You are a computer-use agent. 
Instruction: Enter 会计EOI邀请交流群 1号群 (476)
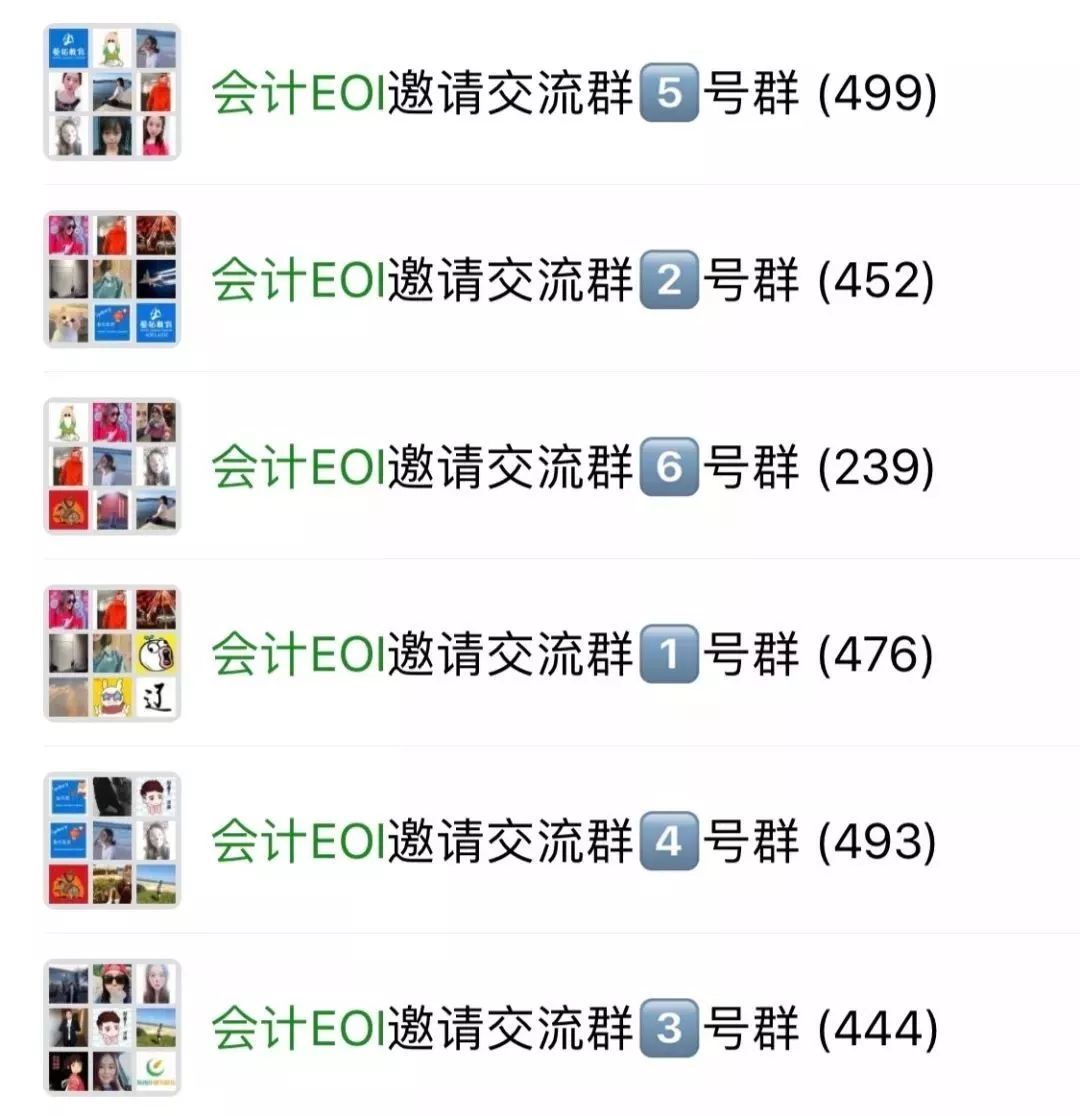tap(573, 655)
